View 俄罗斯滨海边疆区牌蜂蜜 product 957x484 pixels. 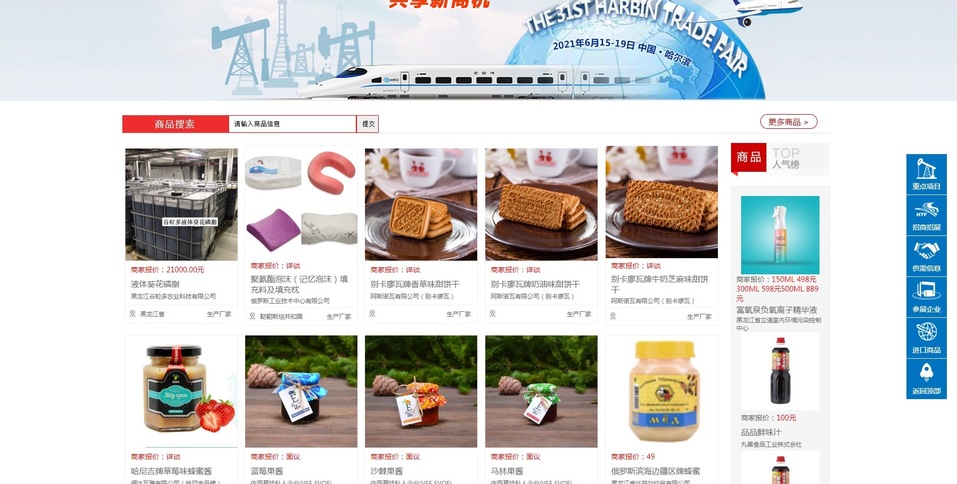(x=661, y=391)
